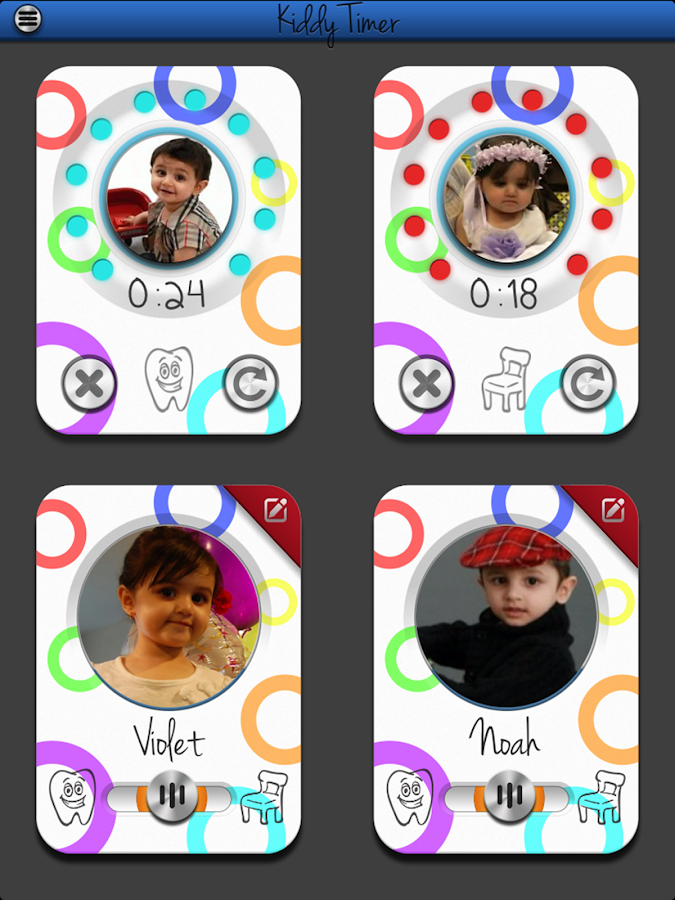The height and width of the screenshot is (900, 675).
Task: Select the chair timer for Violet
Action: (x=263, y=797)
